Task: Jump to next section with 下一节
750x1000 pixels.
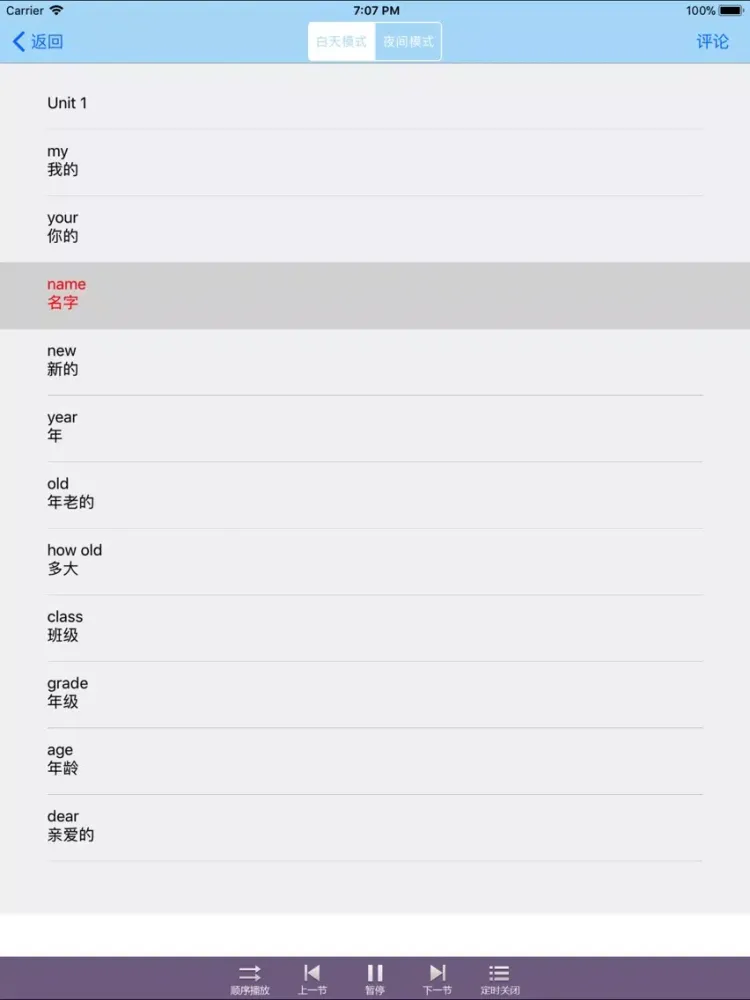Action: [x=437, y=978]
